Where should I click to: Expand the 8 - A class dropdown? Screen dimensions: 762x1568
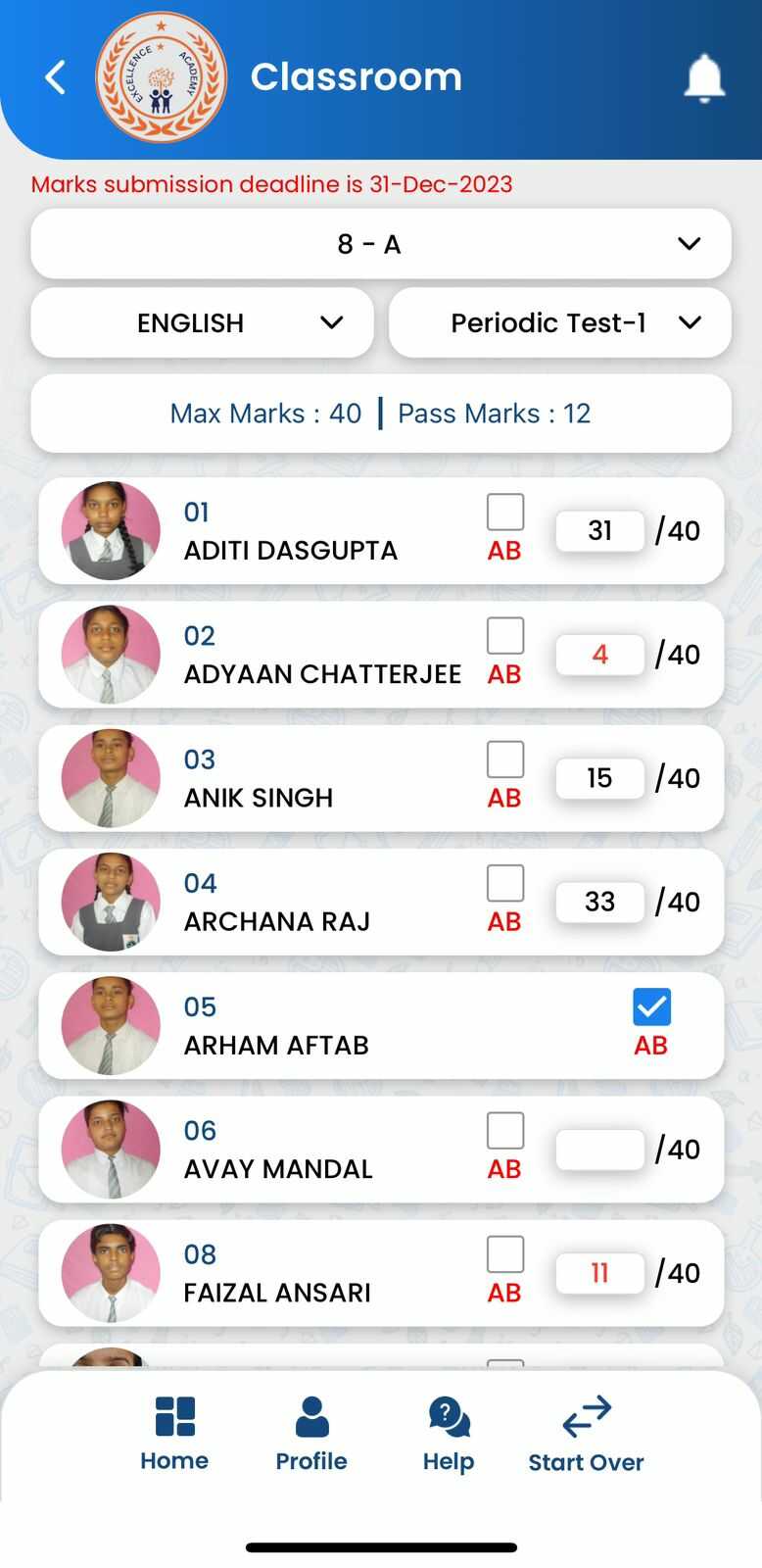pos(381,244)
